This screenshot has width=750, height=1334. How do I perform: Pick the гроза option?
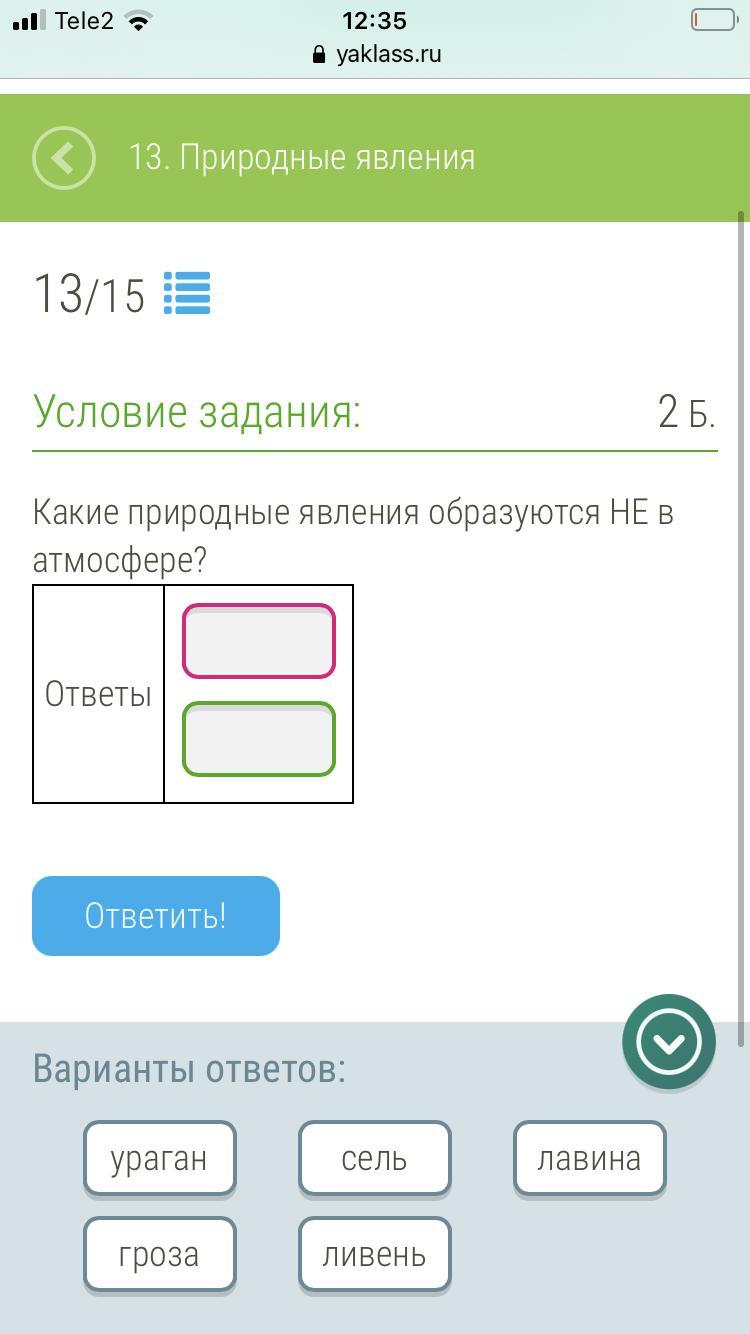(x=160, y=1254)
